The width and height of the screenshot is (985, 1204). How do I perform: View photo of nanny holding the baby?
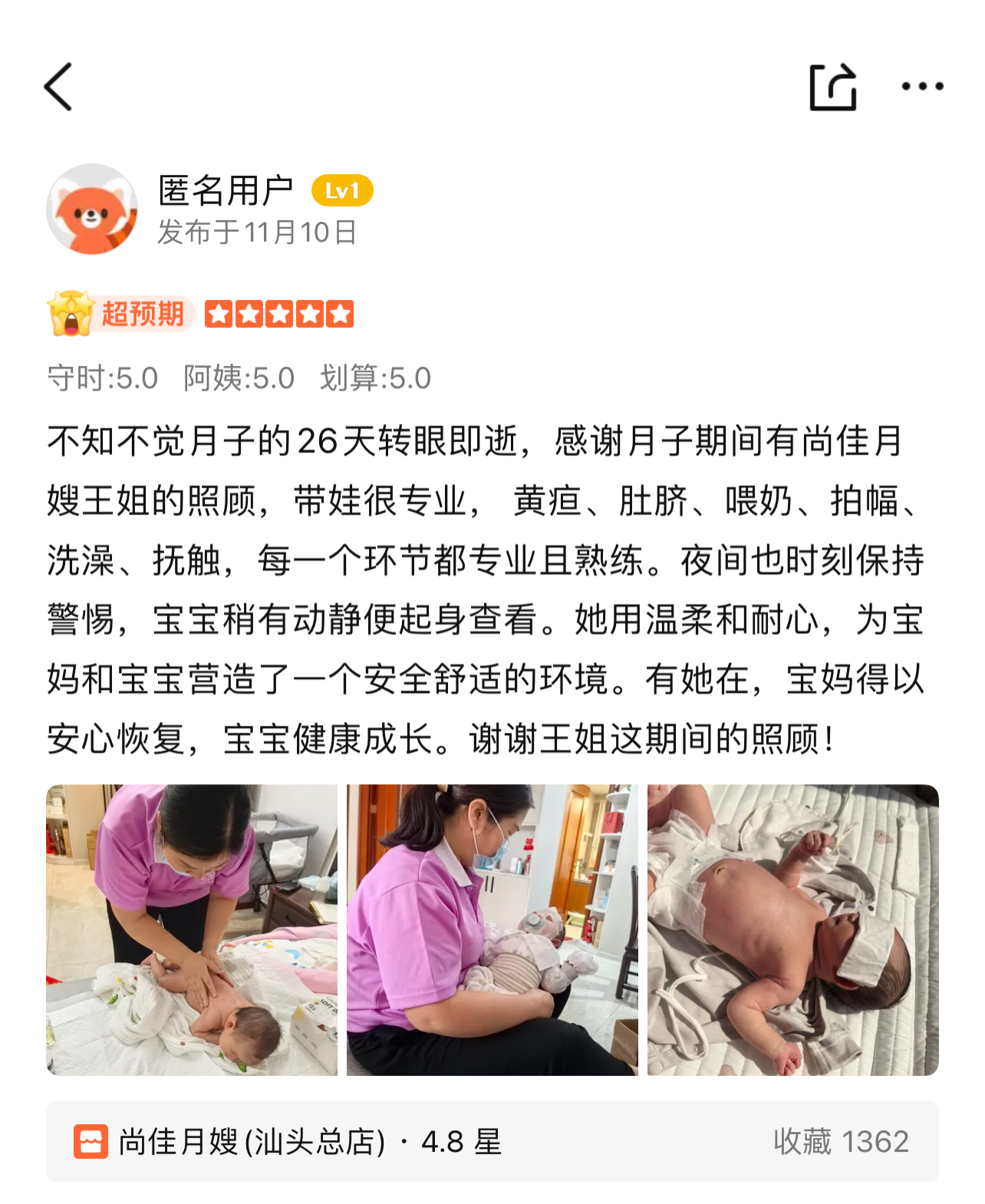(x=492, y=929)
